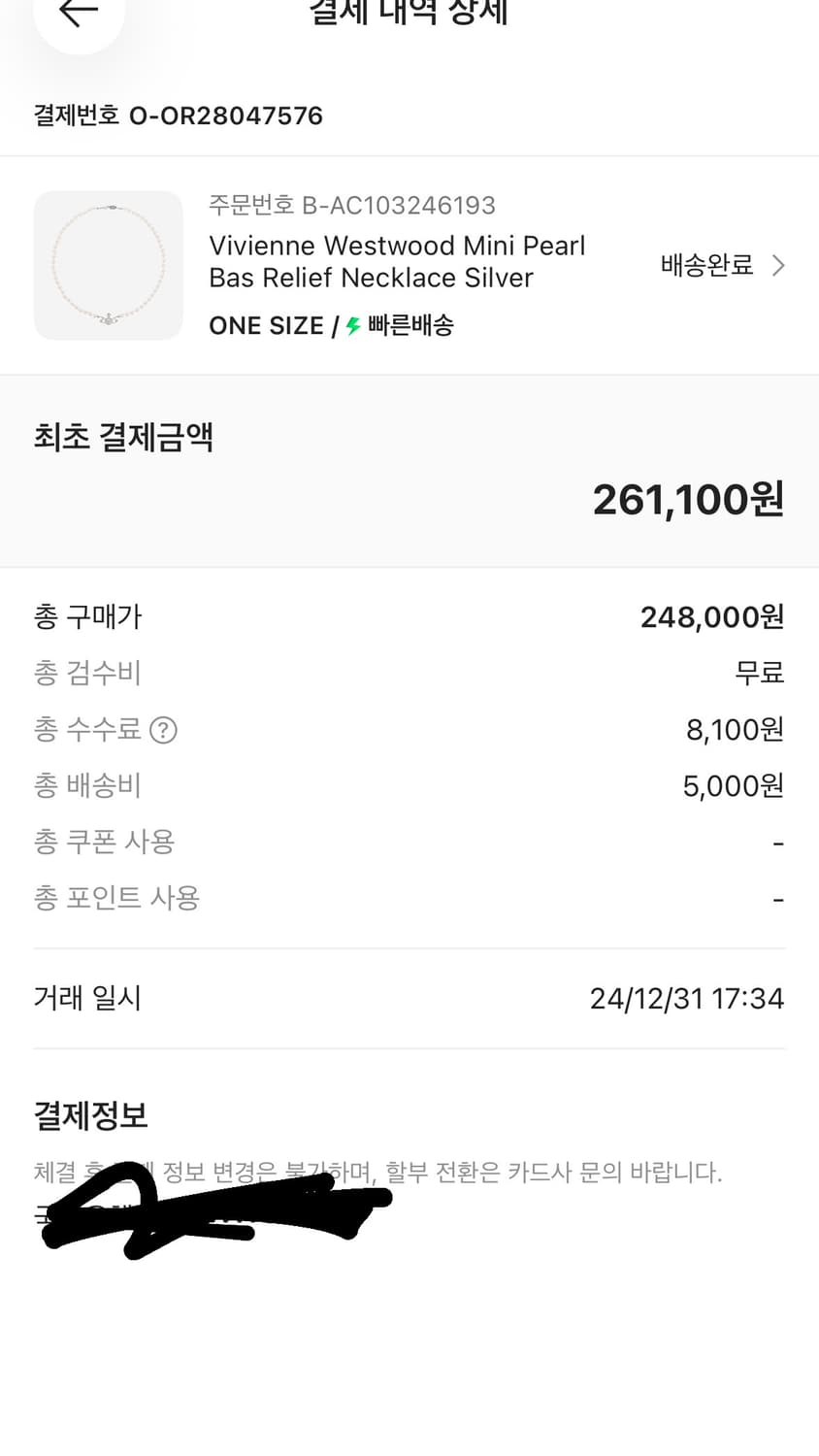
Task: Expand the delivery status details via 배송완료
Action: click(707, 265)
